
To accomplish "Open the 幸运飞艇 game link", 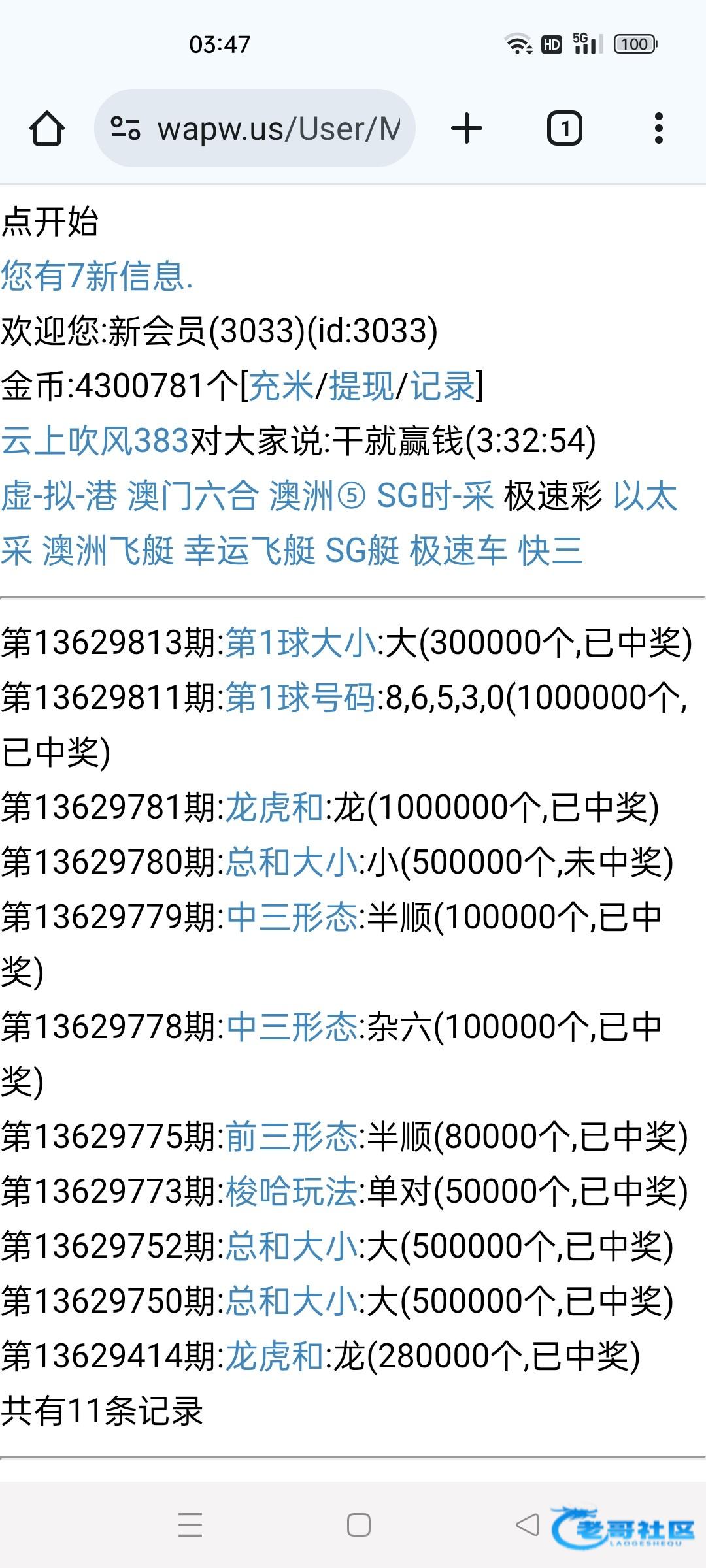I will tap(250, 551).
